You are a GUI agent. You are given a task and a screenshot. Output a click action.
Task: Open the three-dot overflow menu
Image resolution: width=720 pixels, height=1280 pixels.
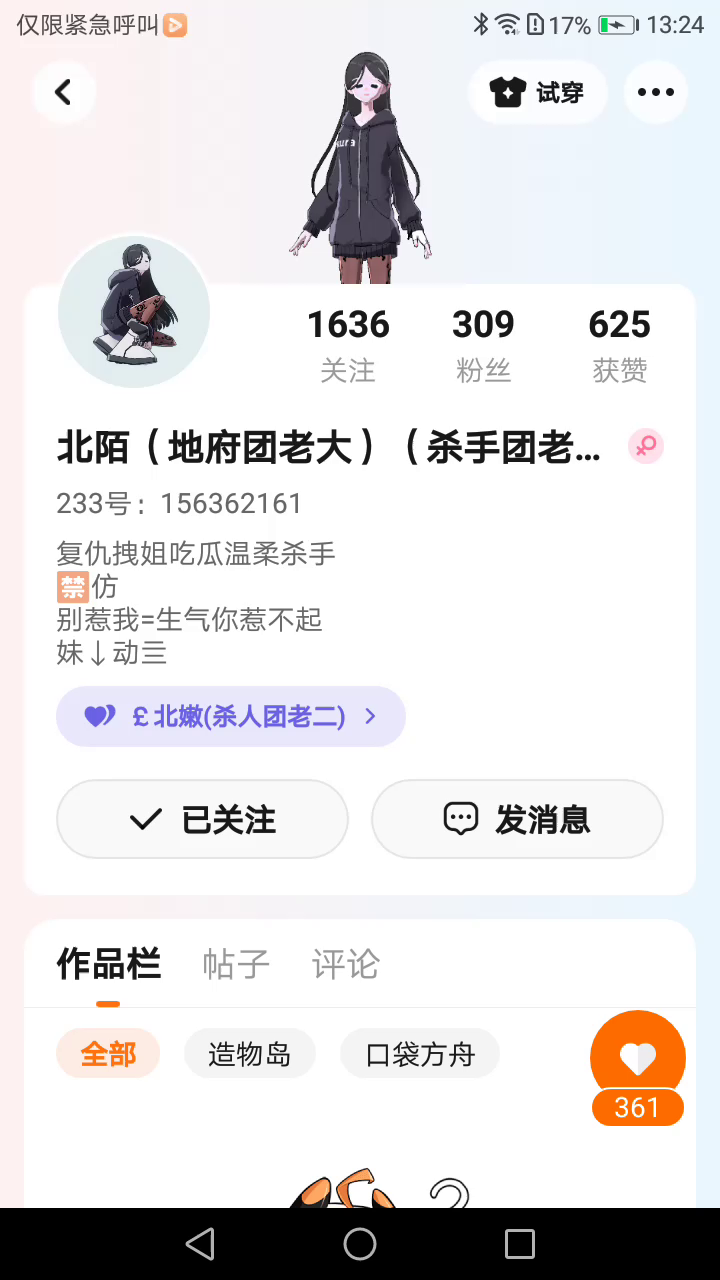tap(655, 93)
